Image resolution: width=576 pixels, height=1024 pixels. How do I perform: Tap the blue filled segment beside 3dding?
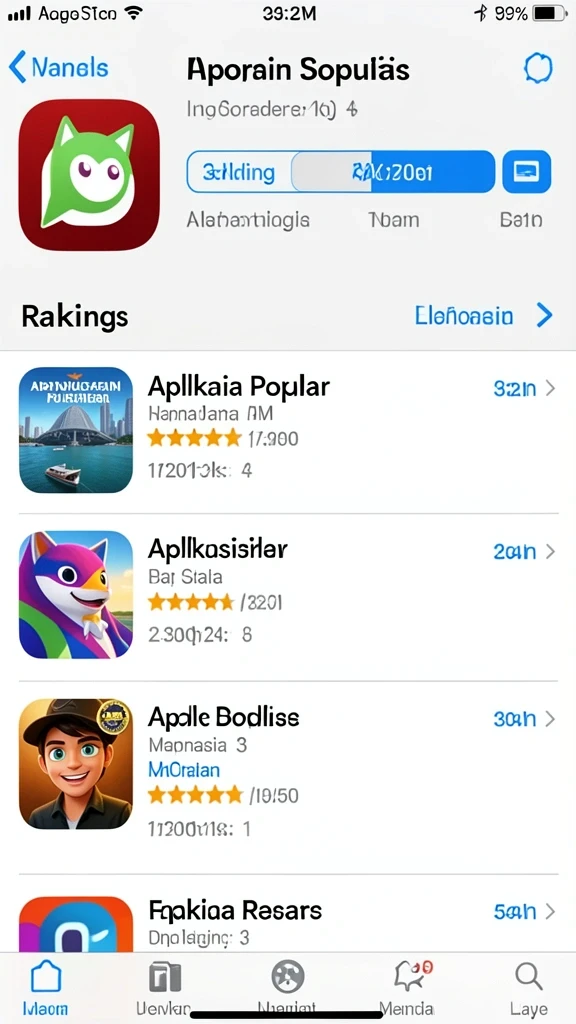coord(393,172)
